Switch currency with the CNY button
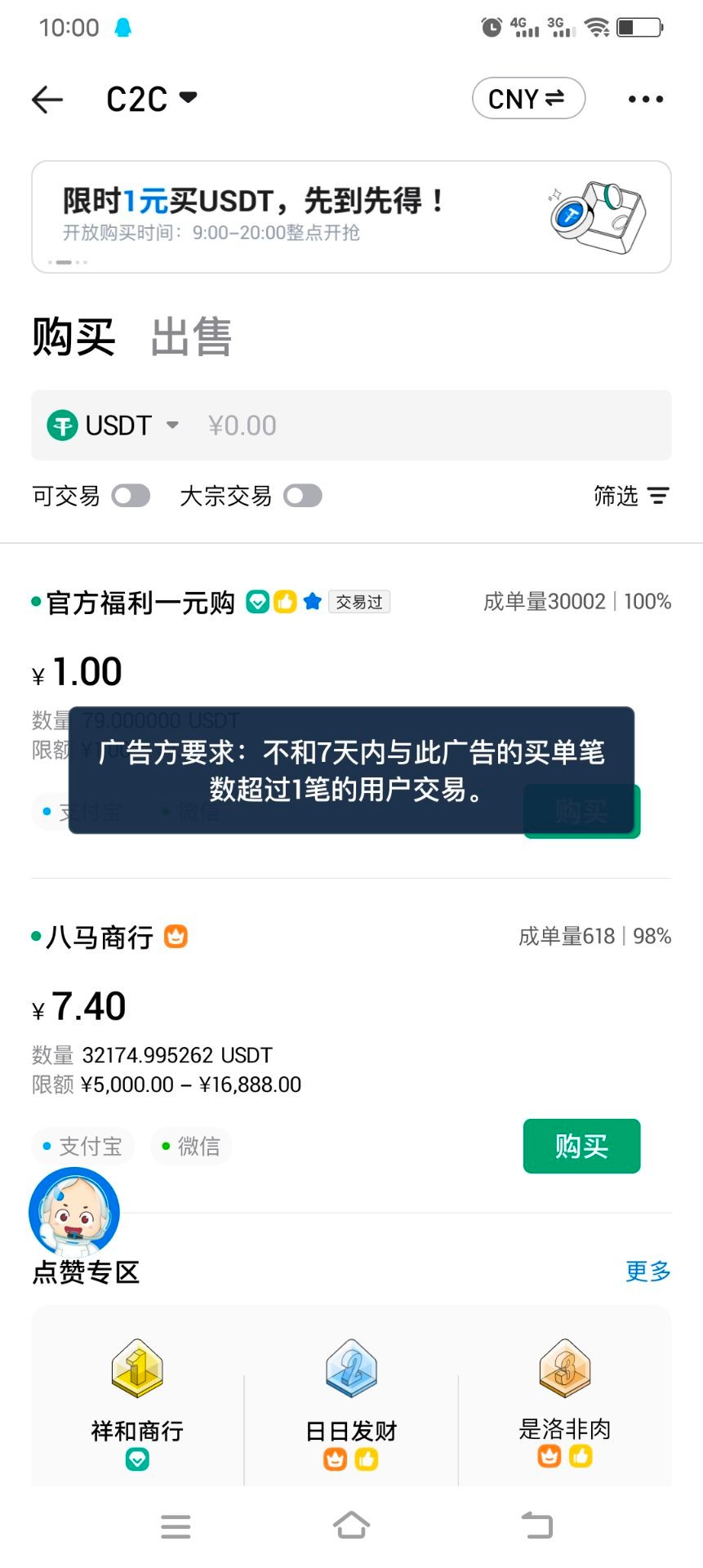Image resolution: width=703 pixels, height=1568 pixels. 528,99
